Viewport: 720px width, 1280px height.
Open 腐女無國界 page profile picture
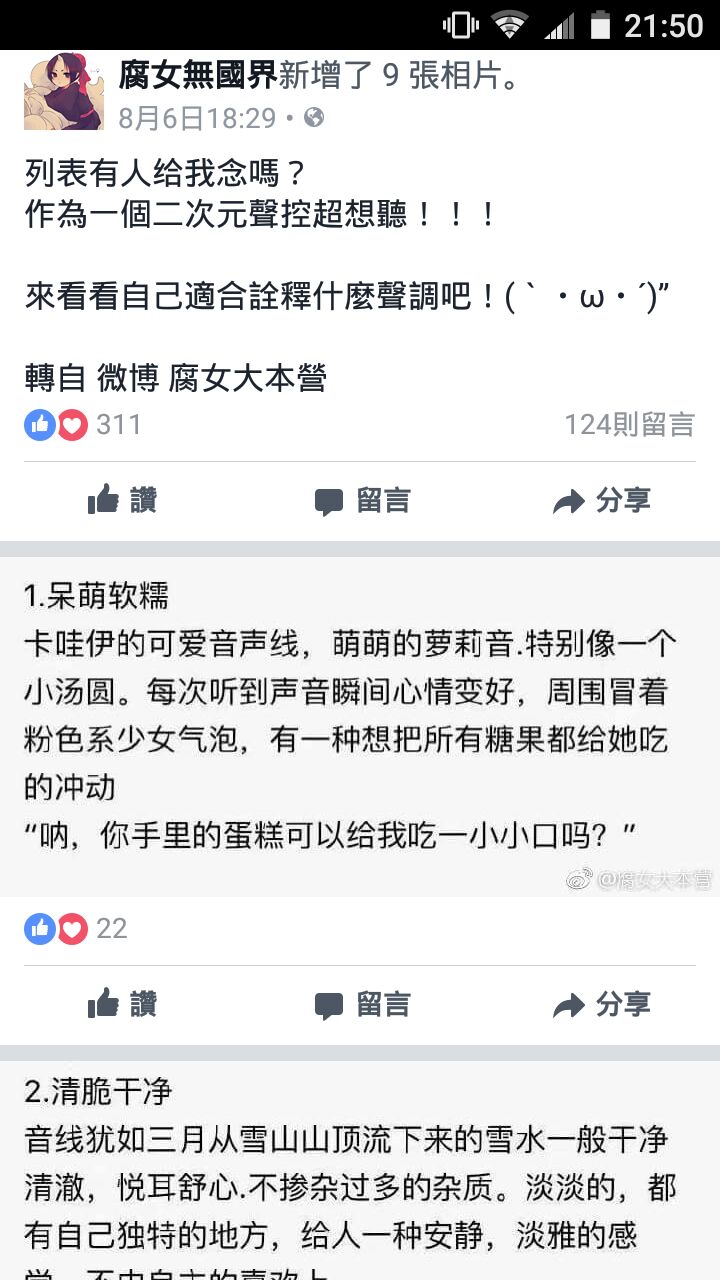[63, 91]
